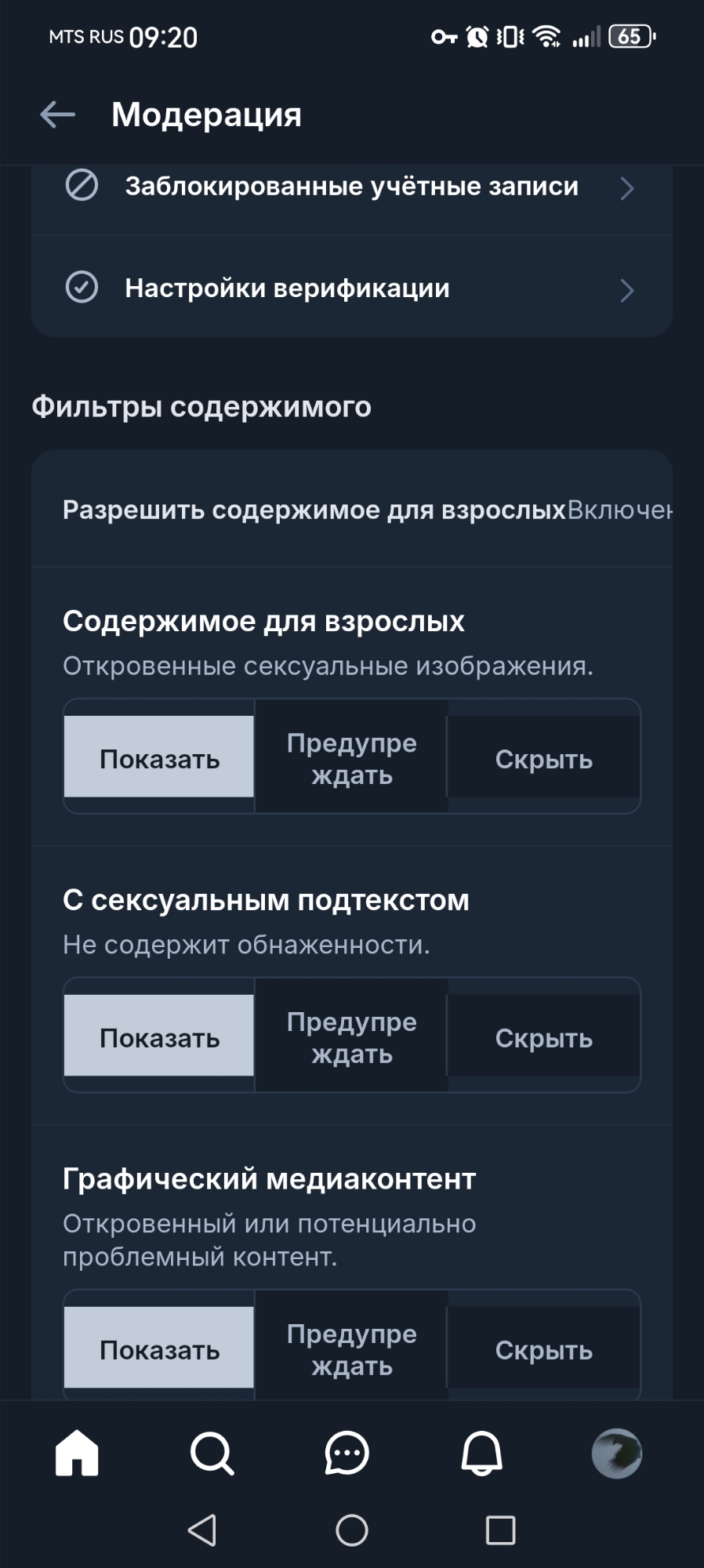This screenshot has width=704, height=1568.
Task: Open the Chat messages tab
Action: [347, 1453]
